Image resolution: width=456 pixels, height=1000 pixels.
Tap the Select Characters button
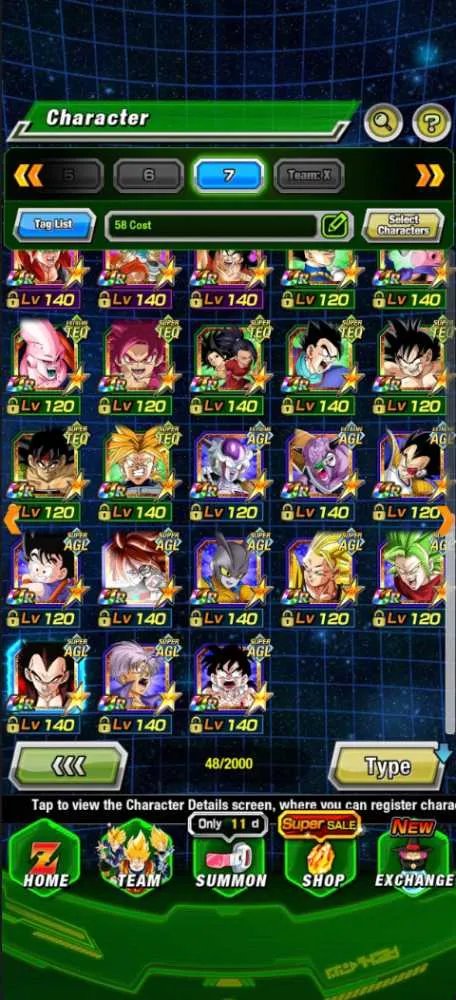point(402,225)
